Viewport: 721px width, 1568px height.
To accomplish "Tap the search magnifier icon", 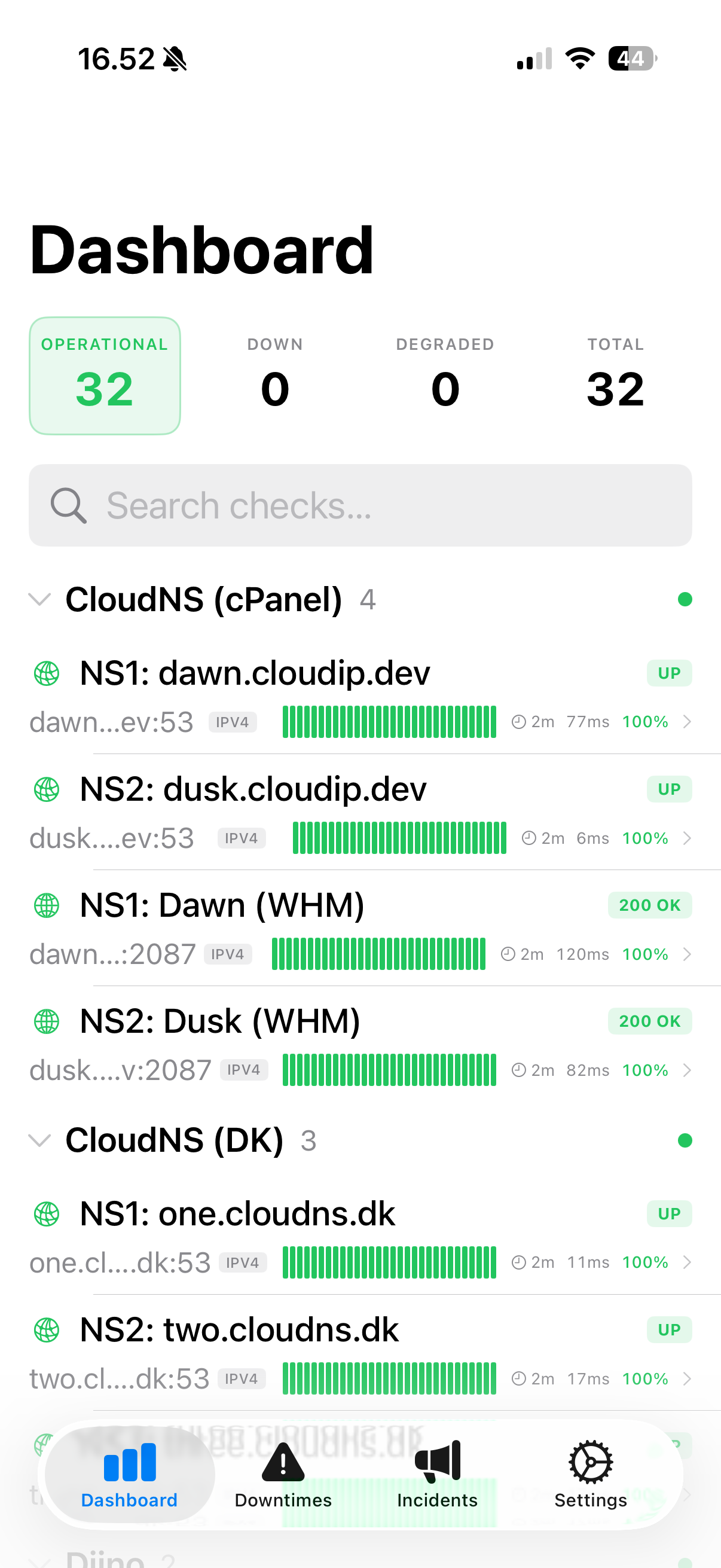I will (69, 505).
